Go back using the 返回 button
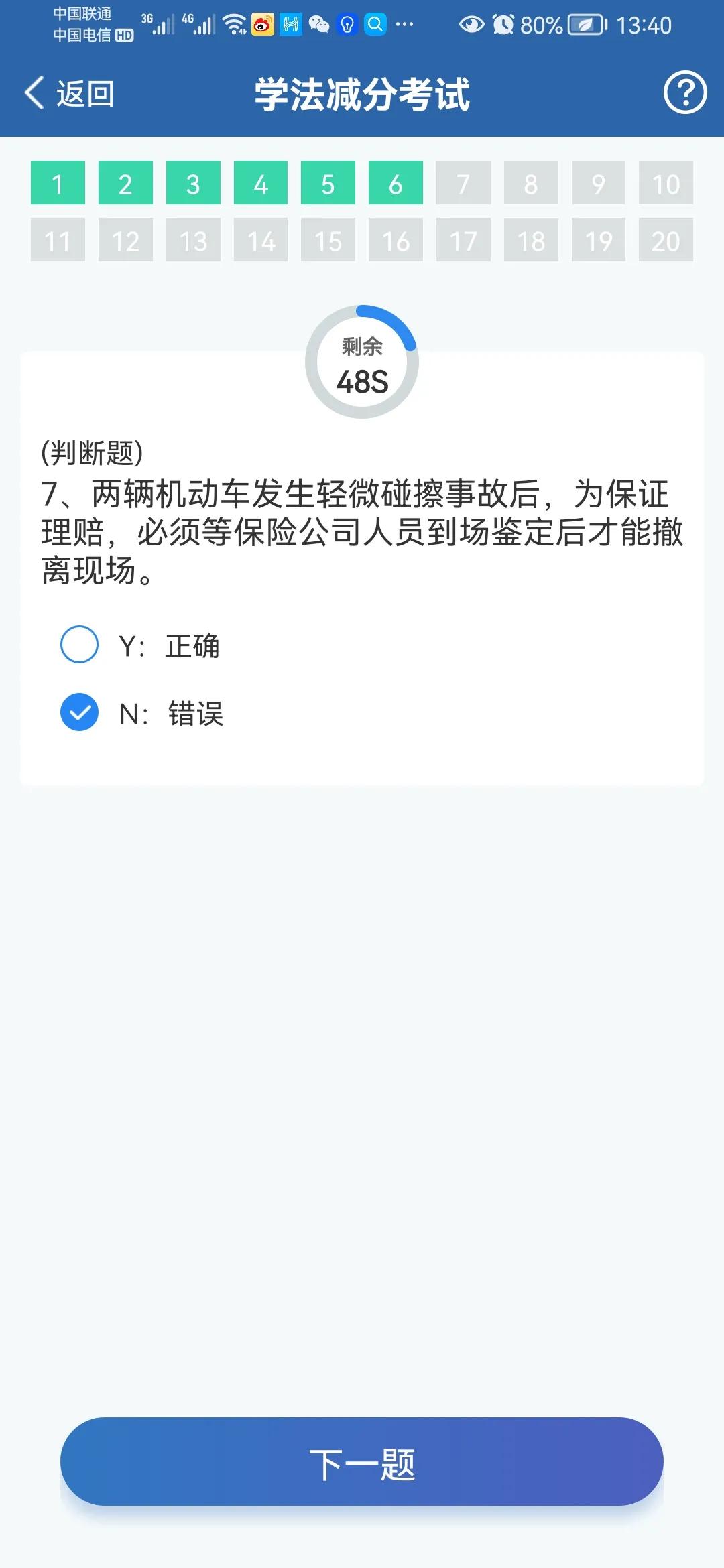Viewport: 724px width, 1568px height. point(69,93)
